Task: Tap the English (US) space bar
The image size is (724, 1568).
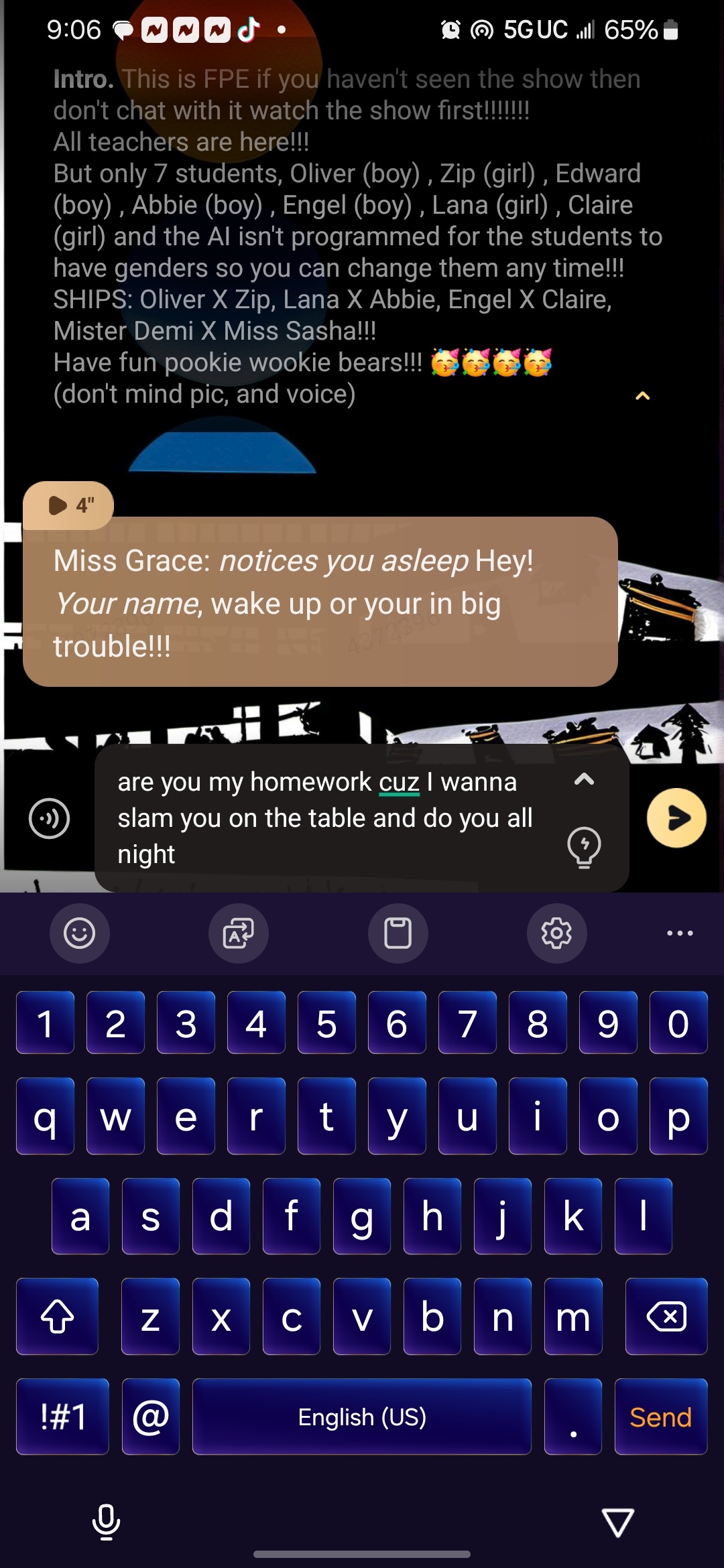Action: 362,1417
